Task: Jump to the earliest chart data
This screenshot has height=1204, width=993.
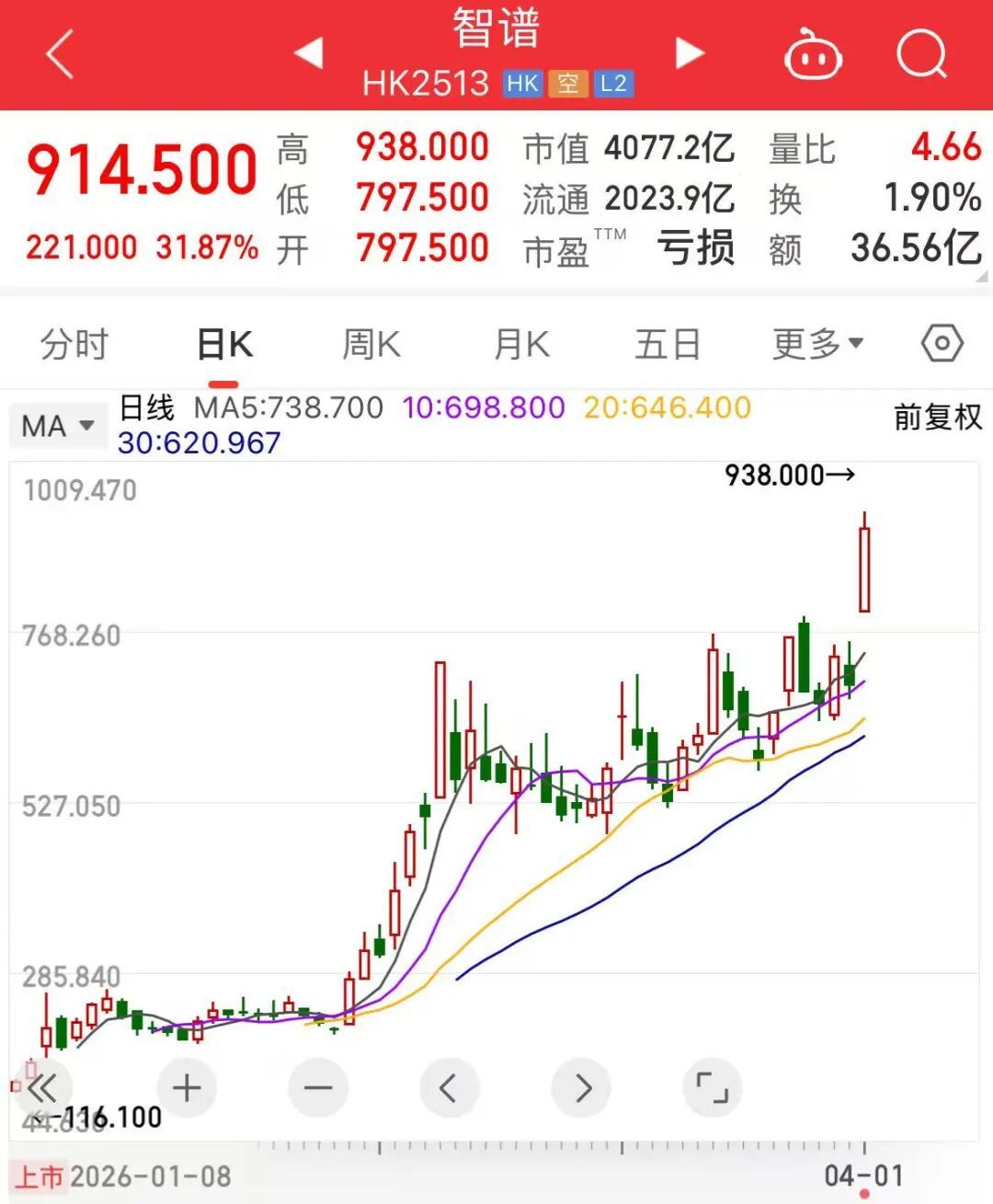Action: [x=42, y=1089]
